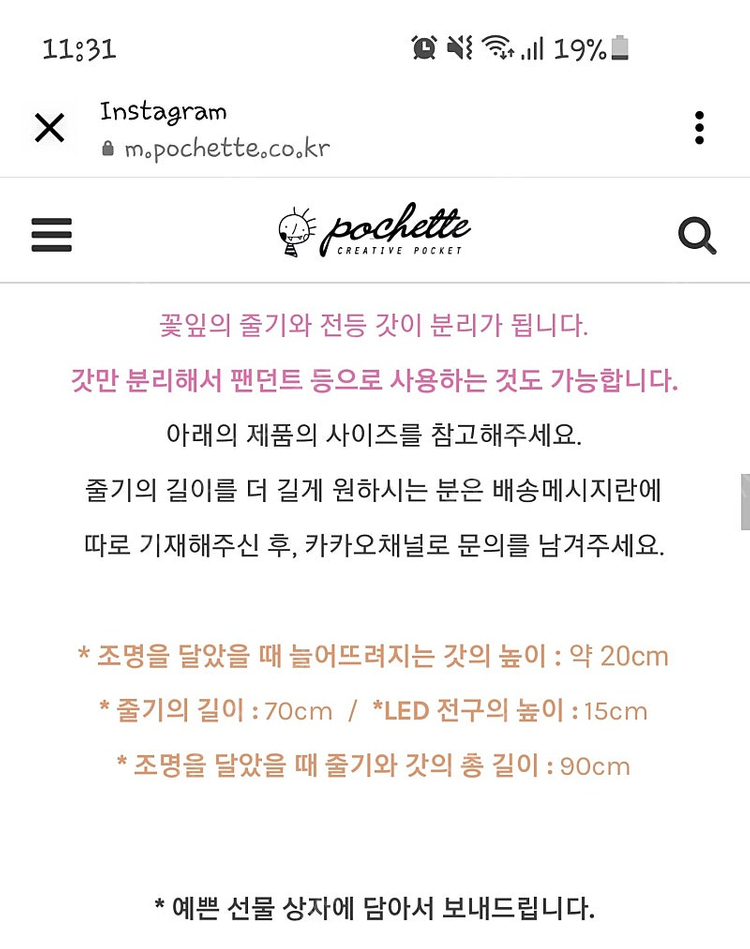This screenshot has height=949, width=750.
Task: Open the three-dot overflow menu
Action: click(x=697, y=129)
